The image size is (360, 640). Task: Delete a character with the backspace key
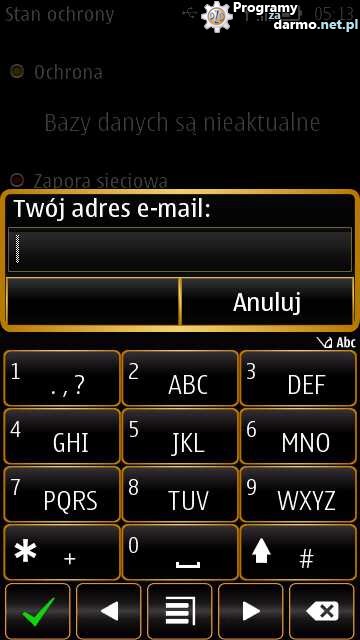point(322,611)
